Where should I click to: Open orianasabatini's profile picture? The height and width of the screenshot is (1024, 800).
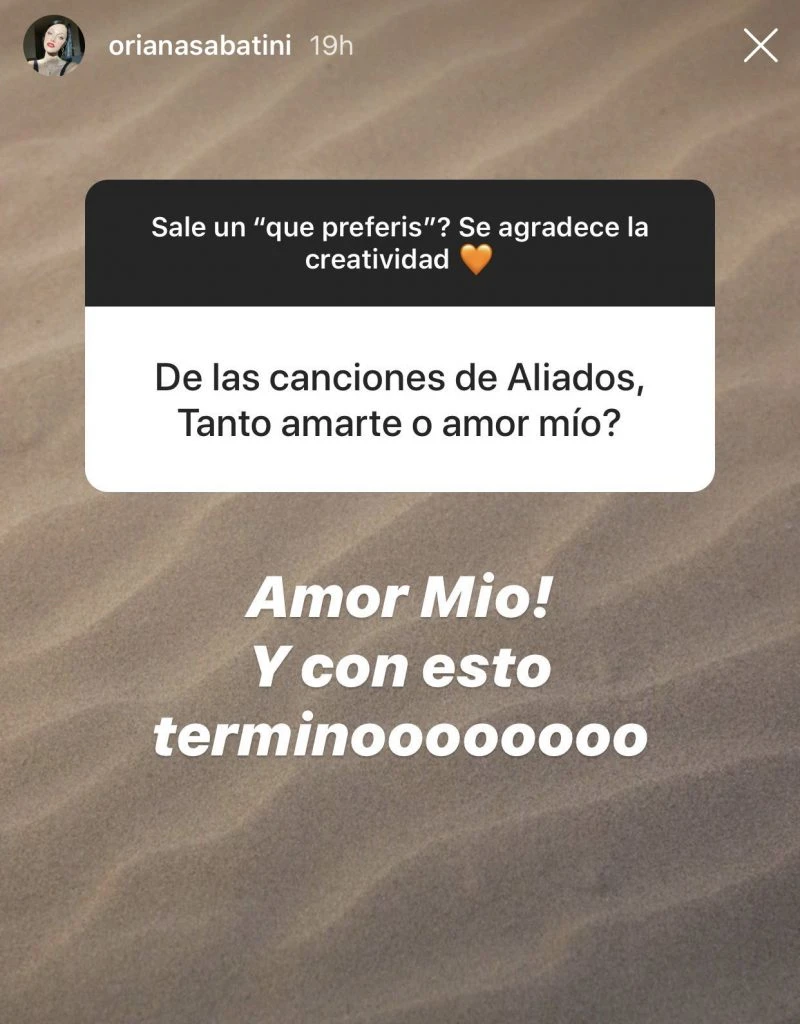coord(54,46)
